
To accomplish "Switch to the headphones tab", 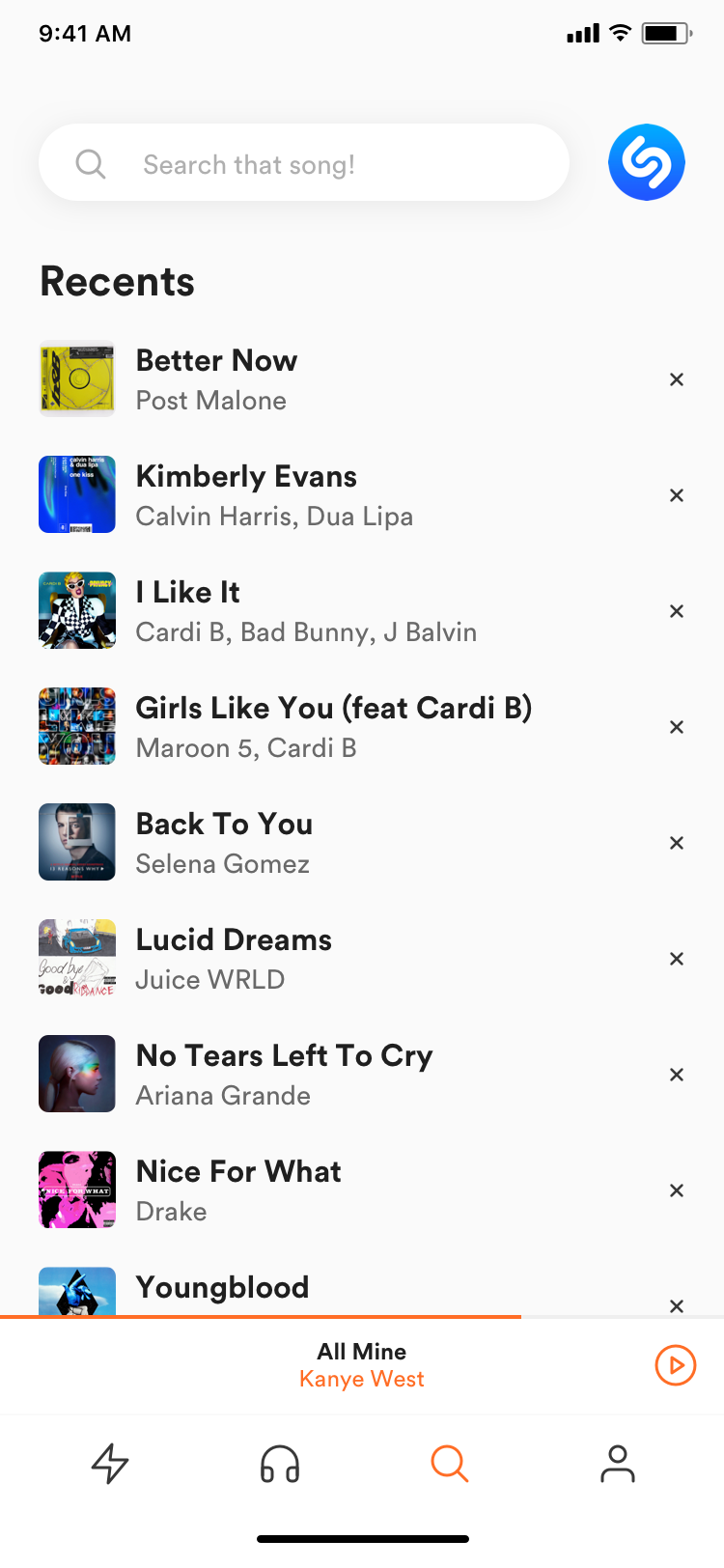I will 280,1464.
